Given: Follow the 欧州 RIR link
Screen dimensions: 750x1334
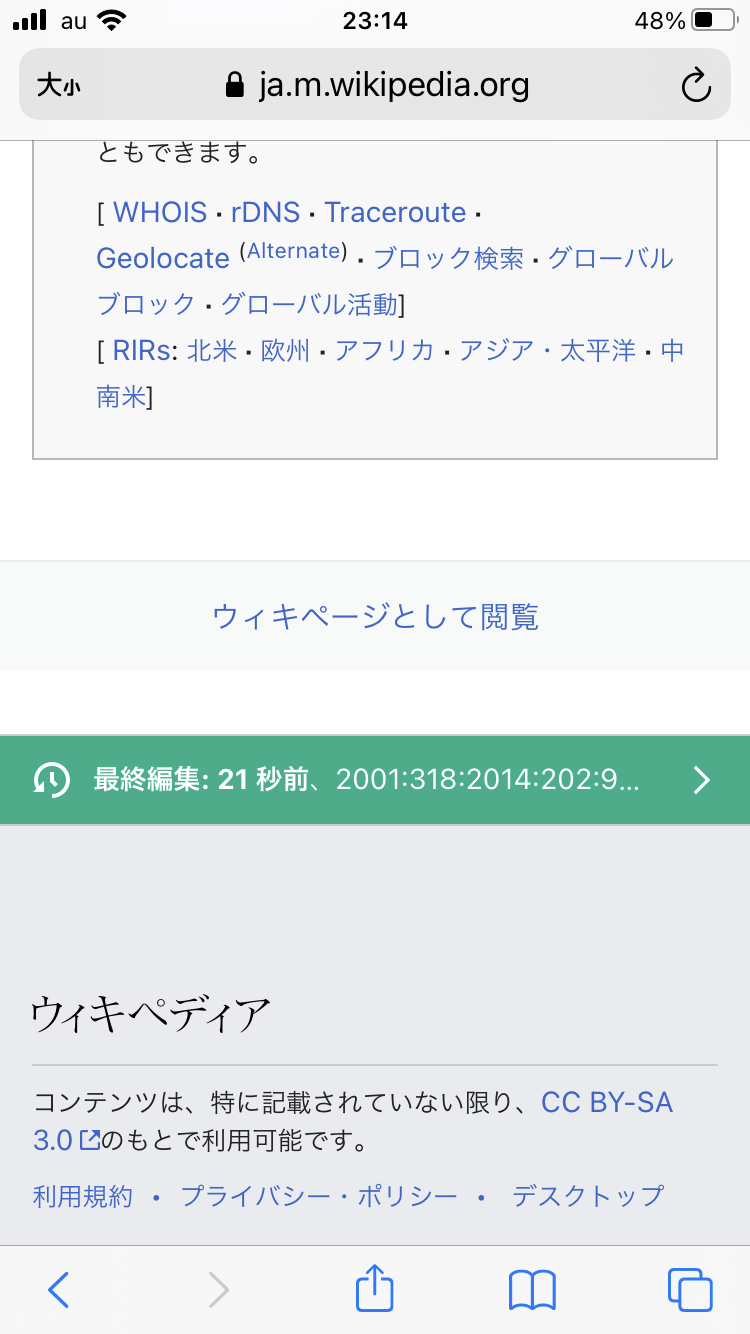Looking at the screenshot, I should 286,351.
